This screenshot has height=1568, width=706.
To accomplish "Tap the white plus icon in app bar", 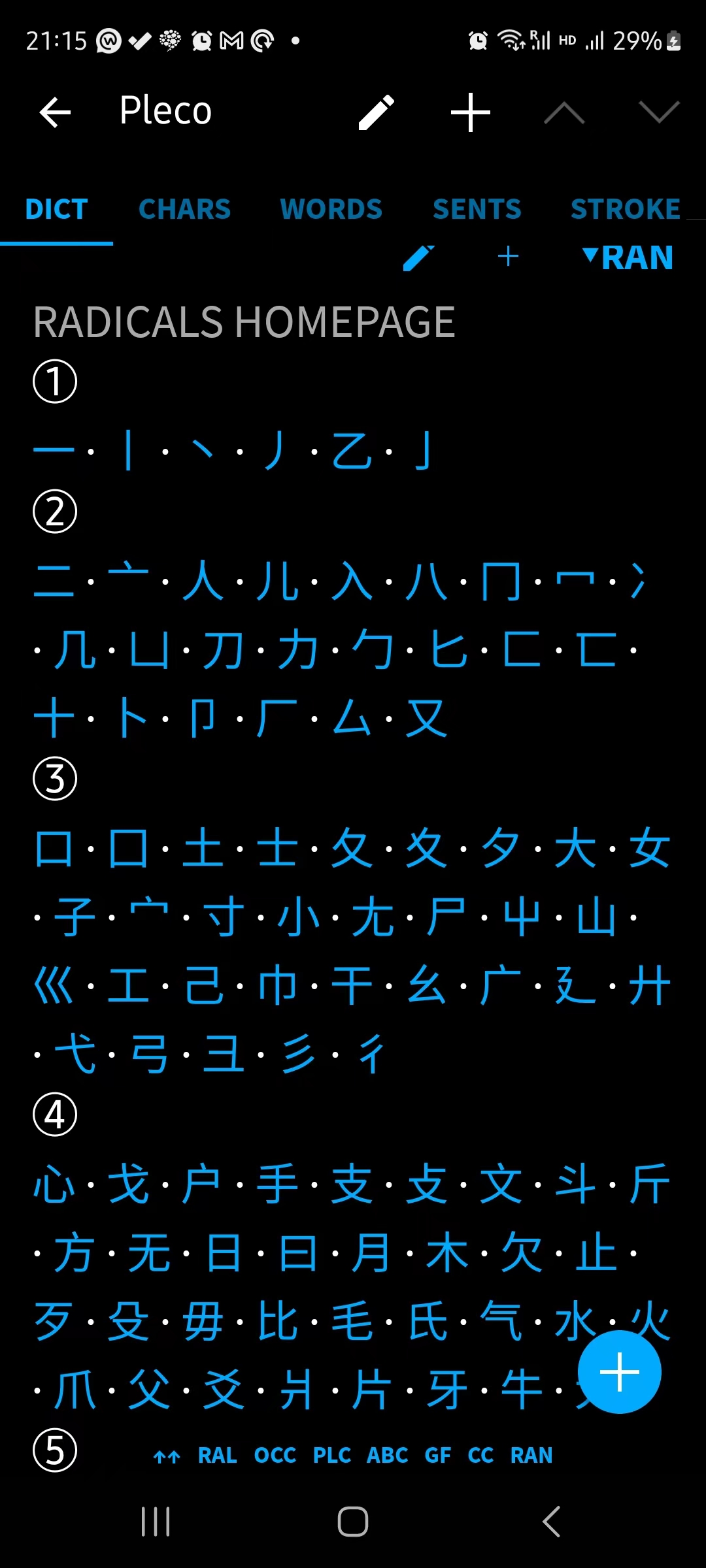I will click(x=471, y=112).
